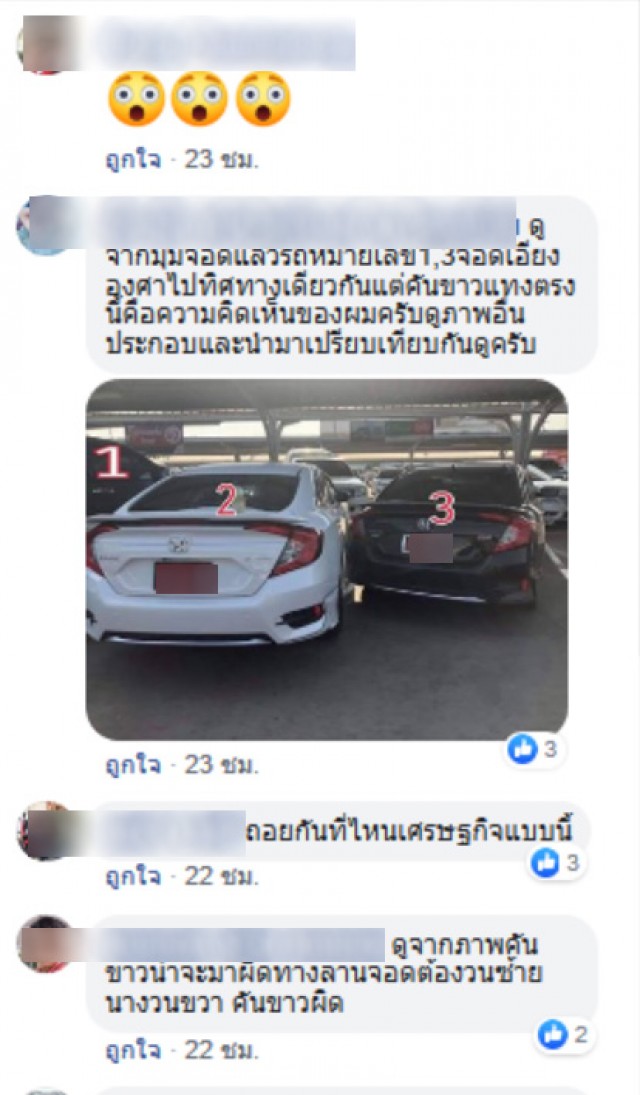Open the parked cars photo in comment

tap(326, 559)
